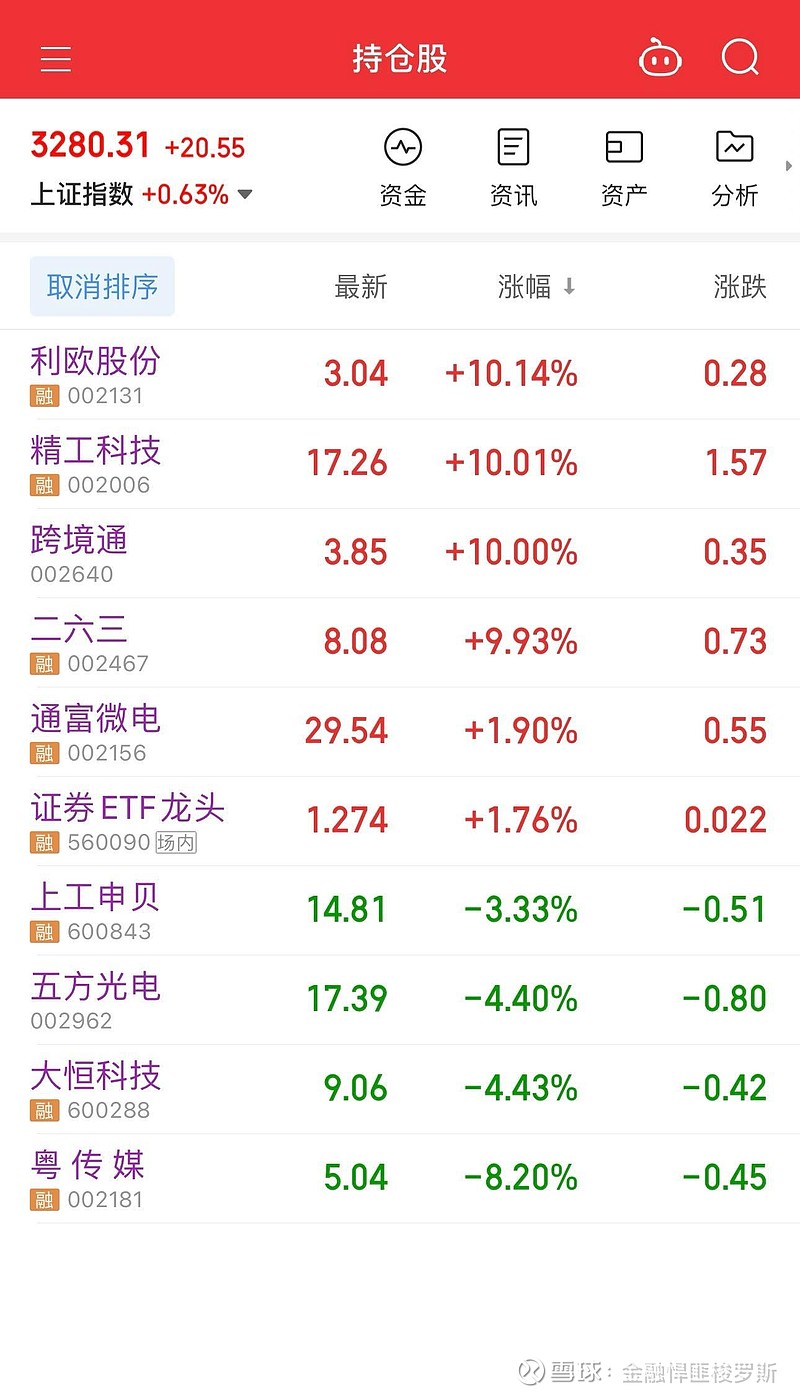Open the 分析 (analysis) section icon

pyautogui.click(x=734, y=145)
